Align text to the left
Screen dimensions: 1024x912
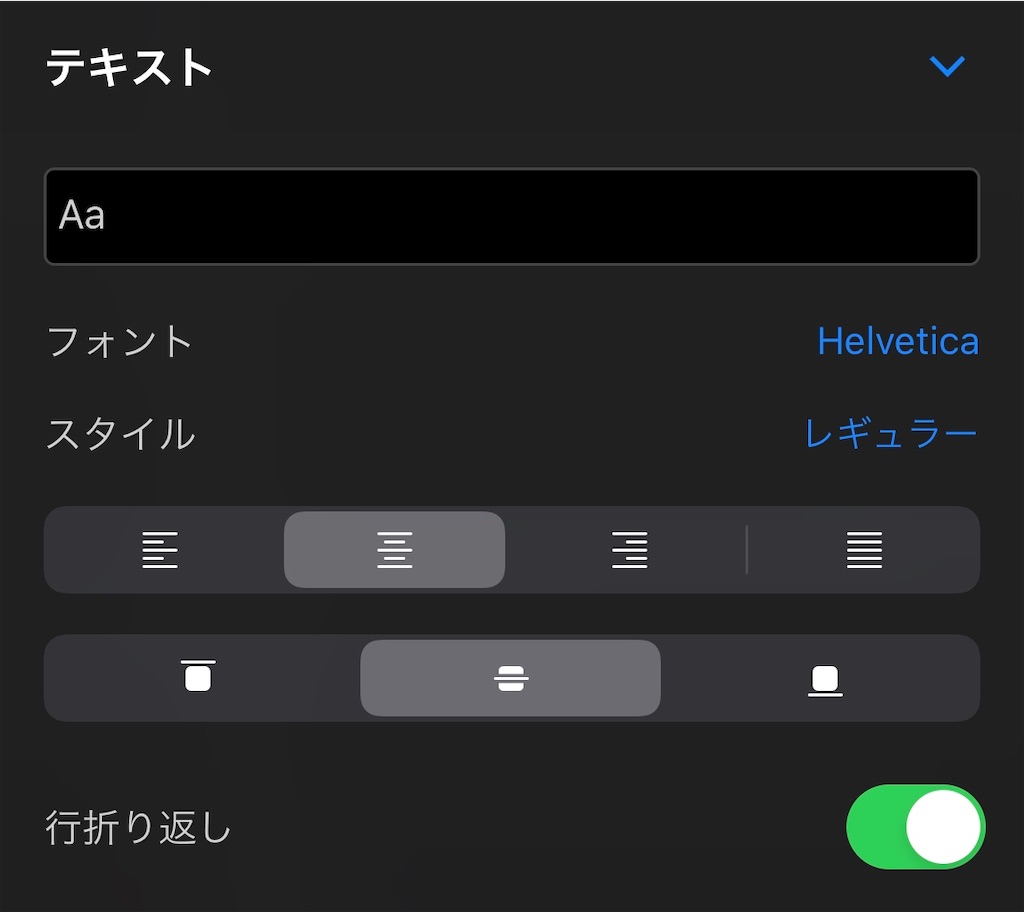coord(160,550)
